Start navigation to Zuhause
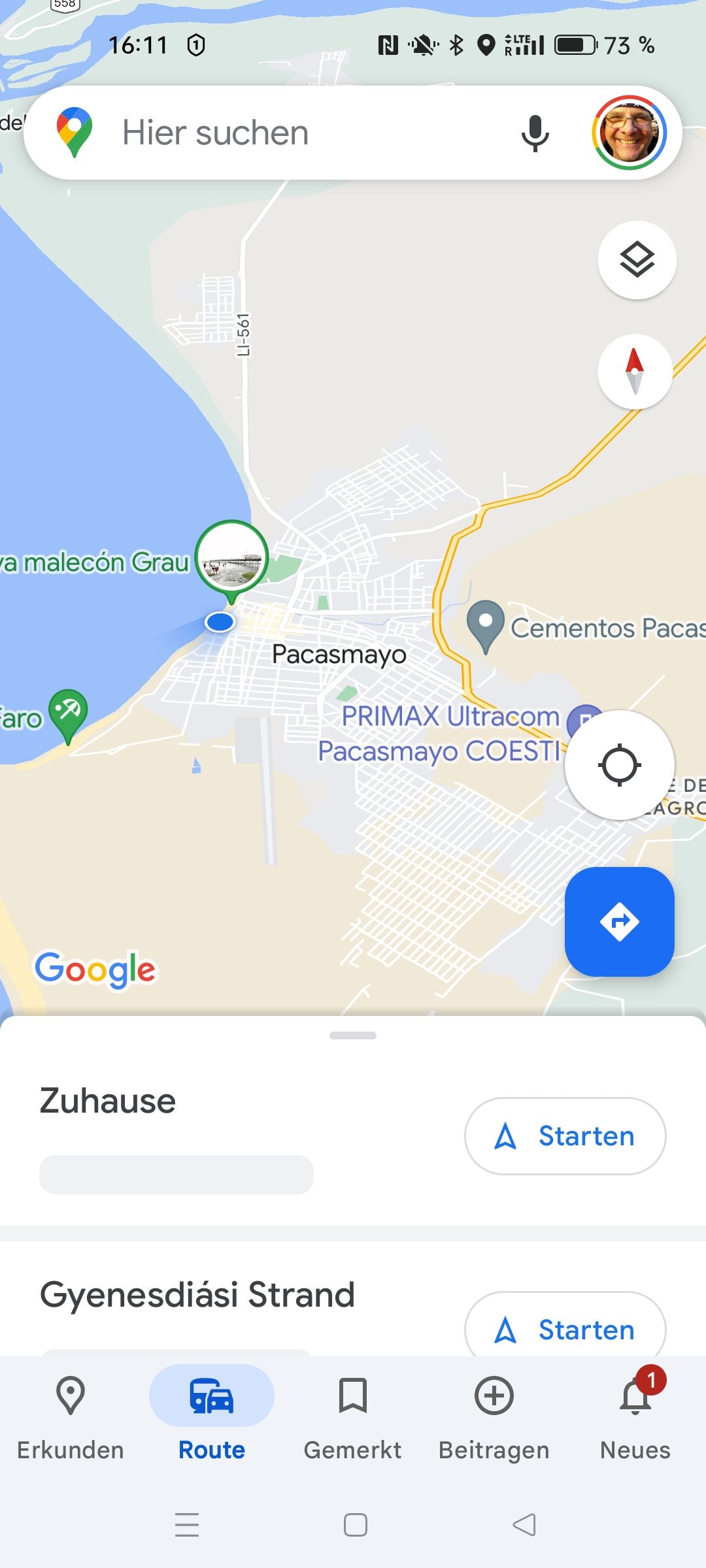The image size is (706, 1568). 565,1135
